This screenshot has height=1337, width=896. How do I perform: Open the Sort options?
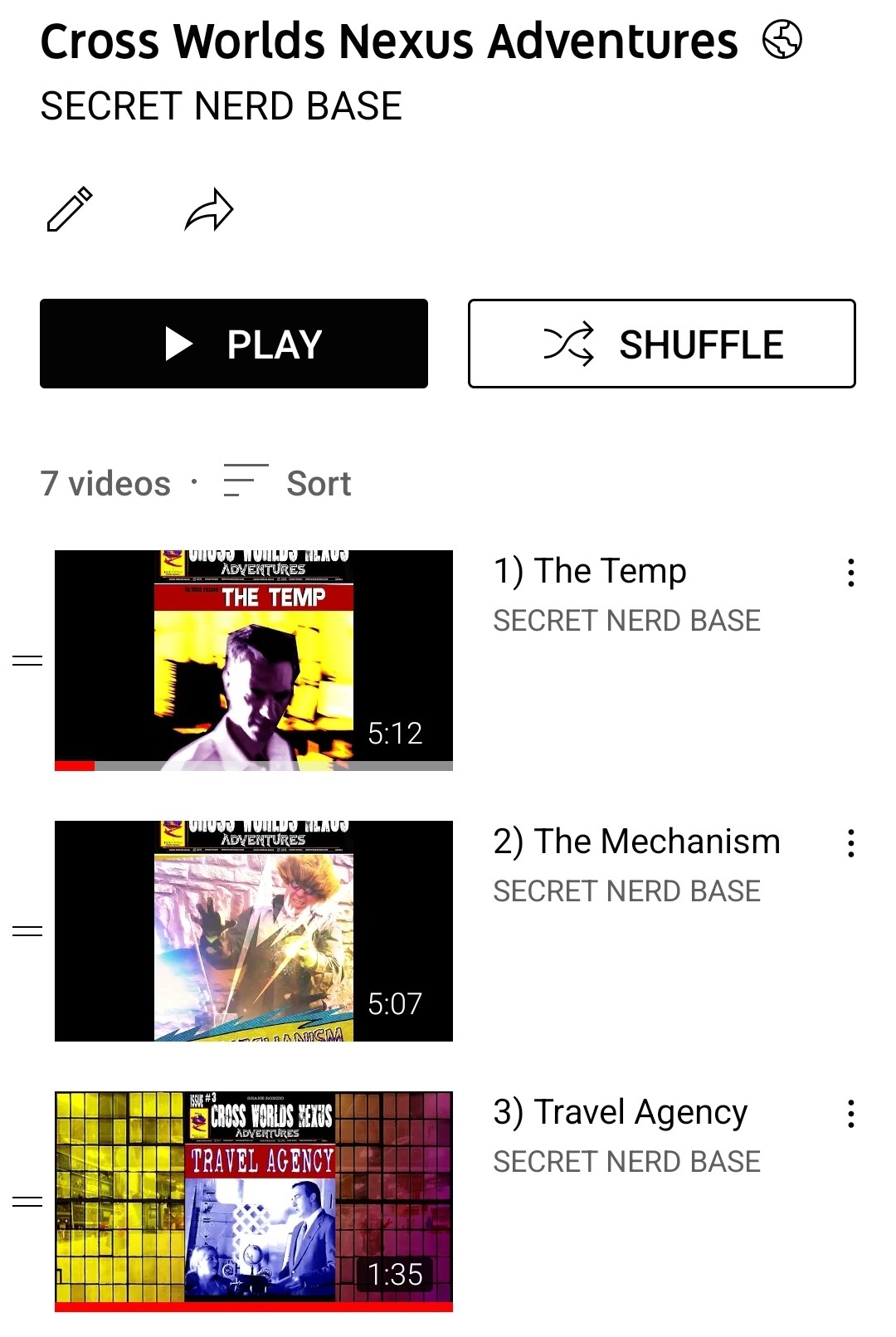click(288, 483)
